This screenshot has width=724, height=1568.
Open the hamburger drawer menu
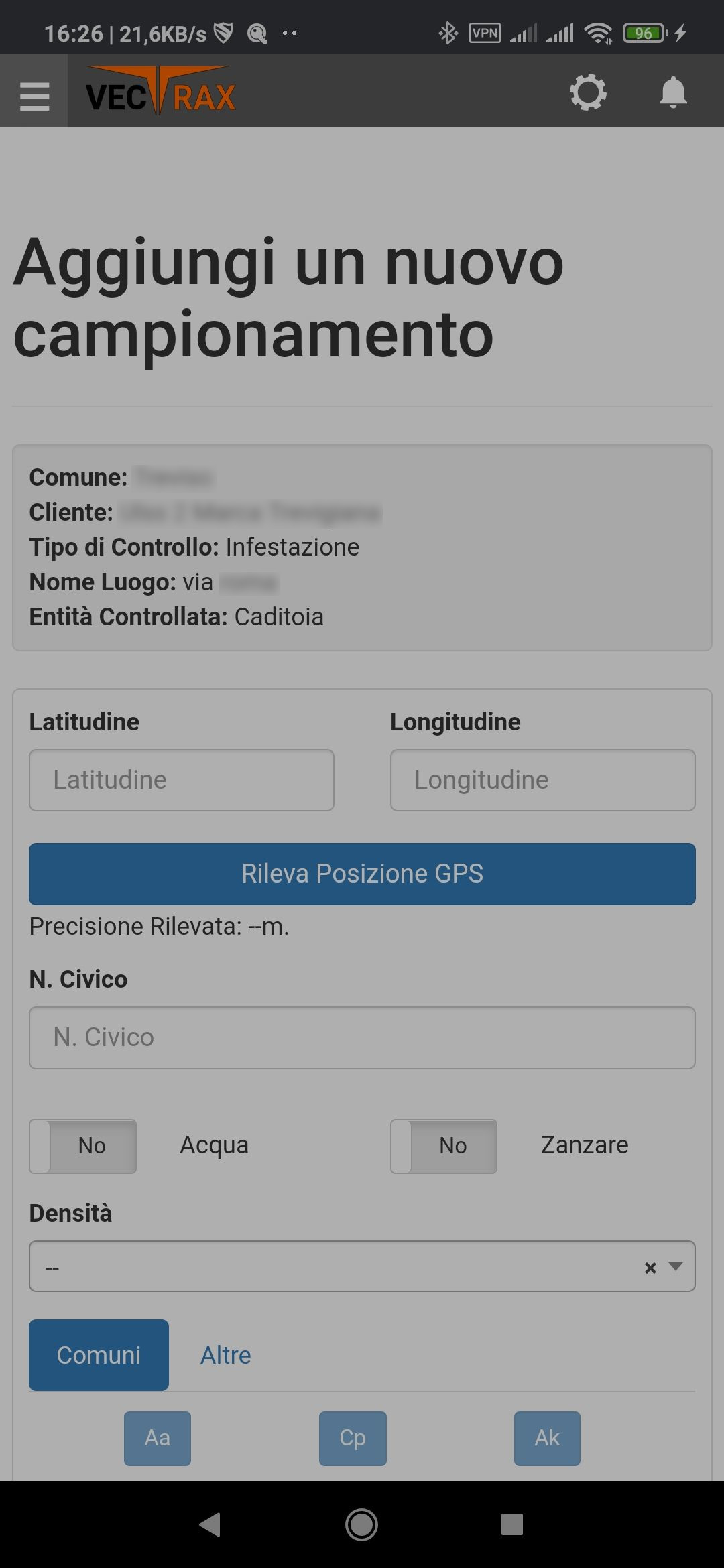tap(34, 95)
